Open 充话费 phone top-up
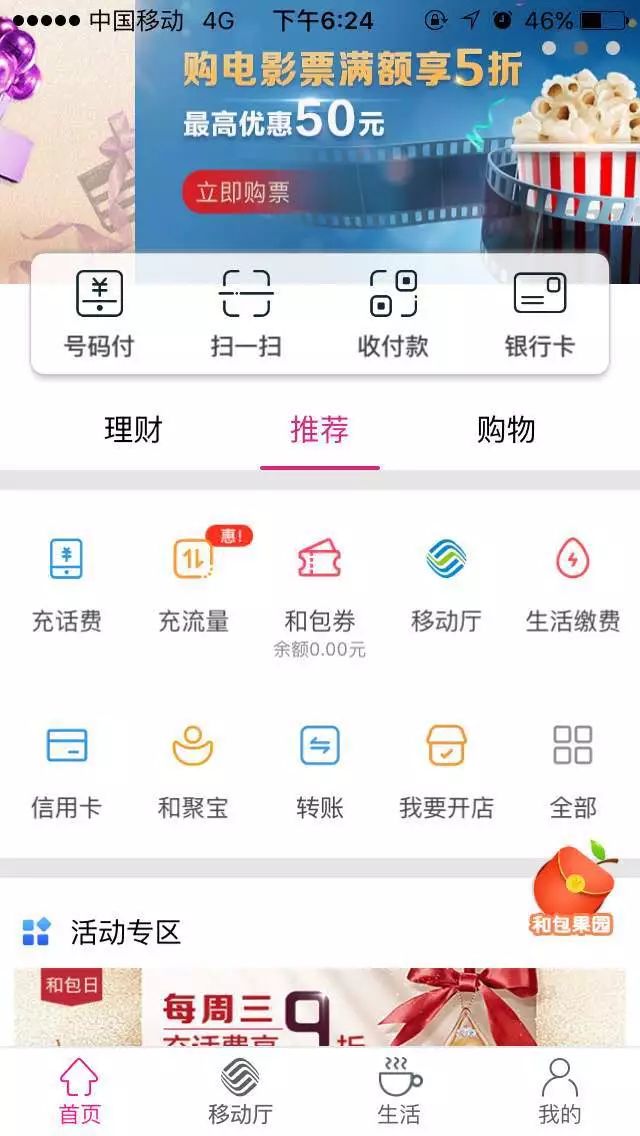640x1136 pixels. 67,587
